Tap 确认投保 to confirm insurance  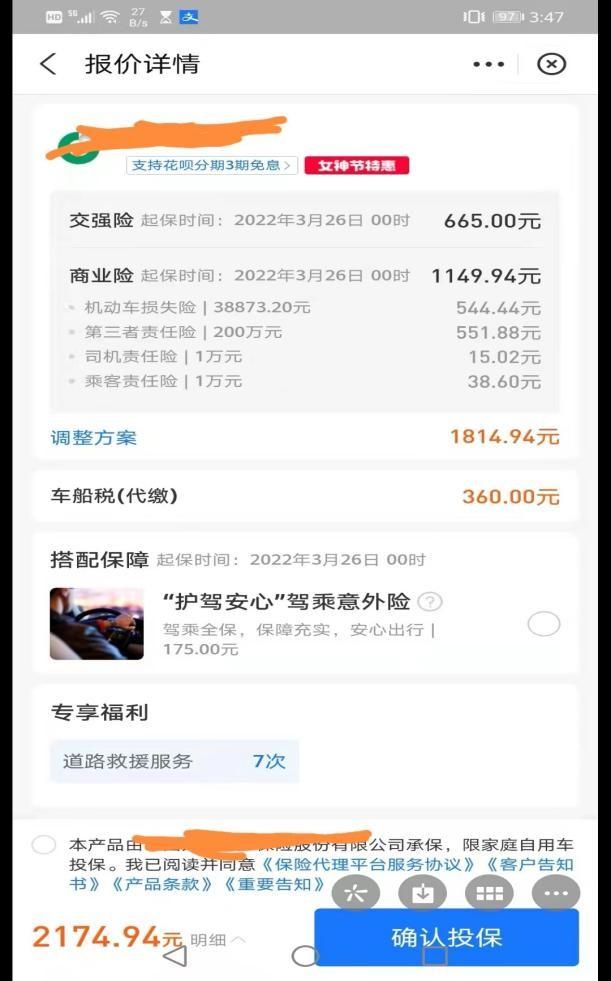[446, 937]
